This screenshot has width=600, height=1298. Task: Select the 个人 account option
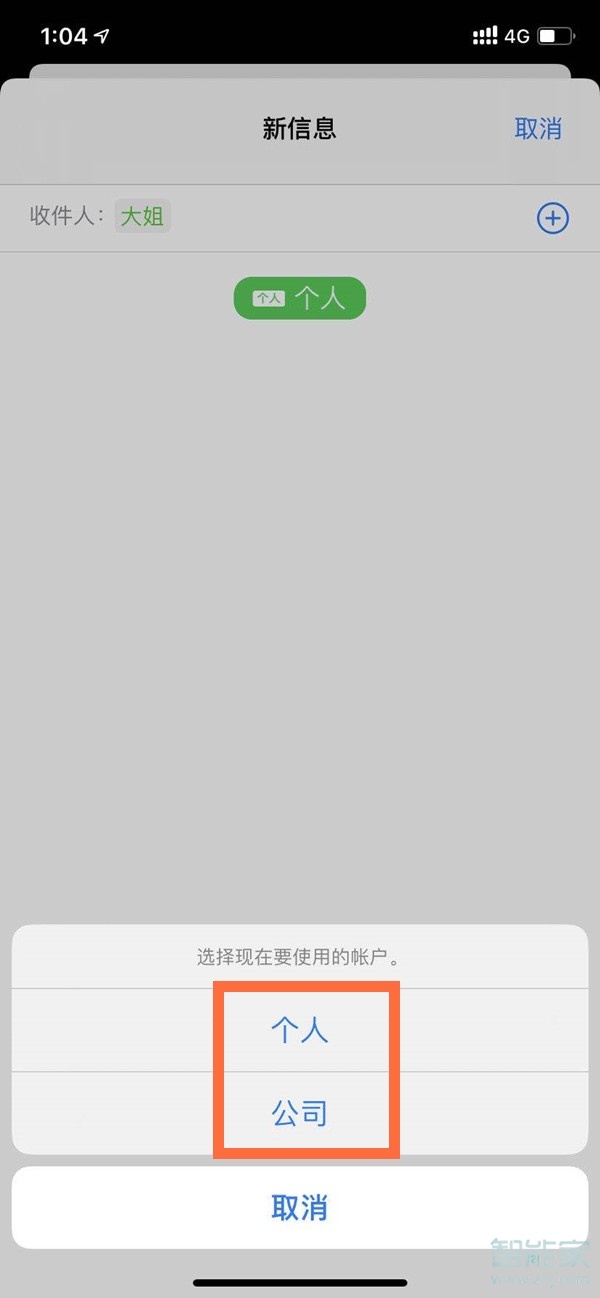pyautogui.click(x=299, y=1031)
